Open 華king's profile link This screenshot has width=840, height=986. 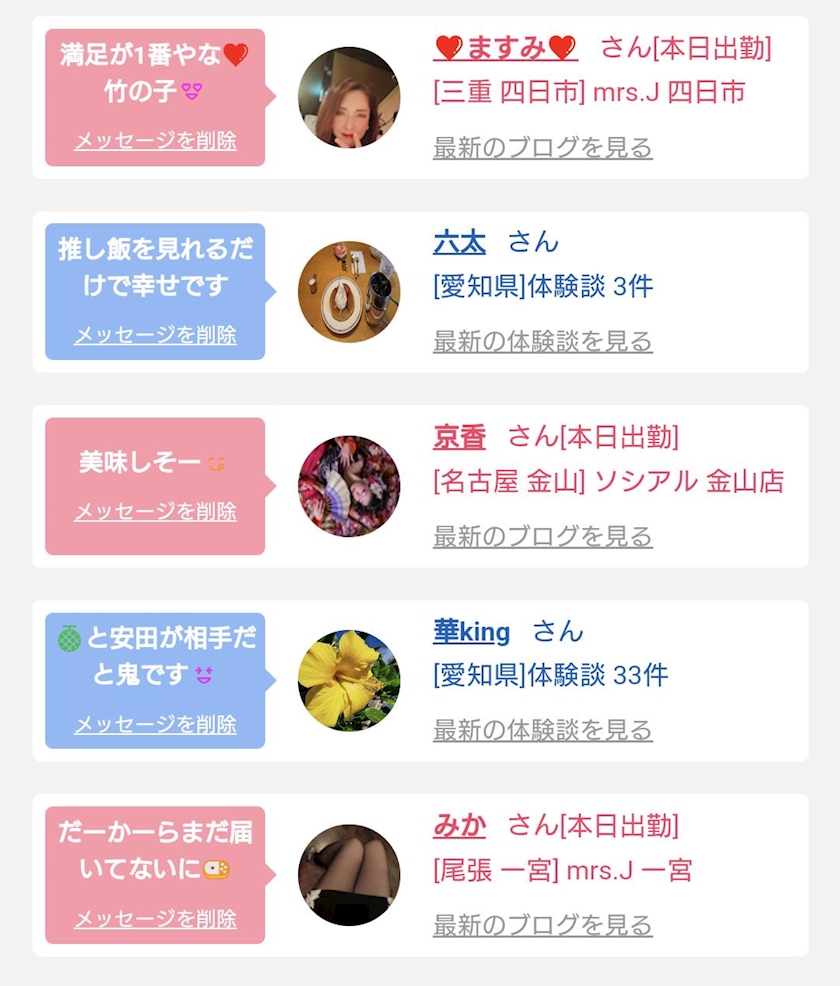point(472,631)
